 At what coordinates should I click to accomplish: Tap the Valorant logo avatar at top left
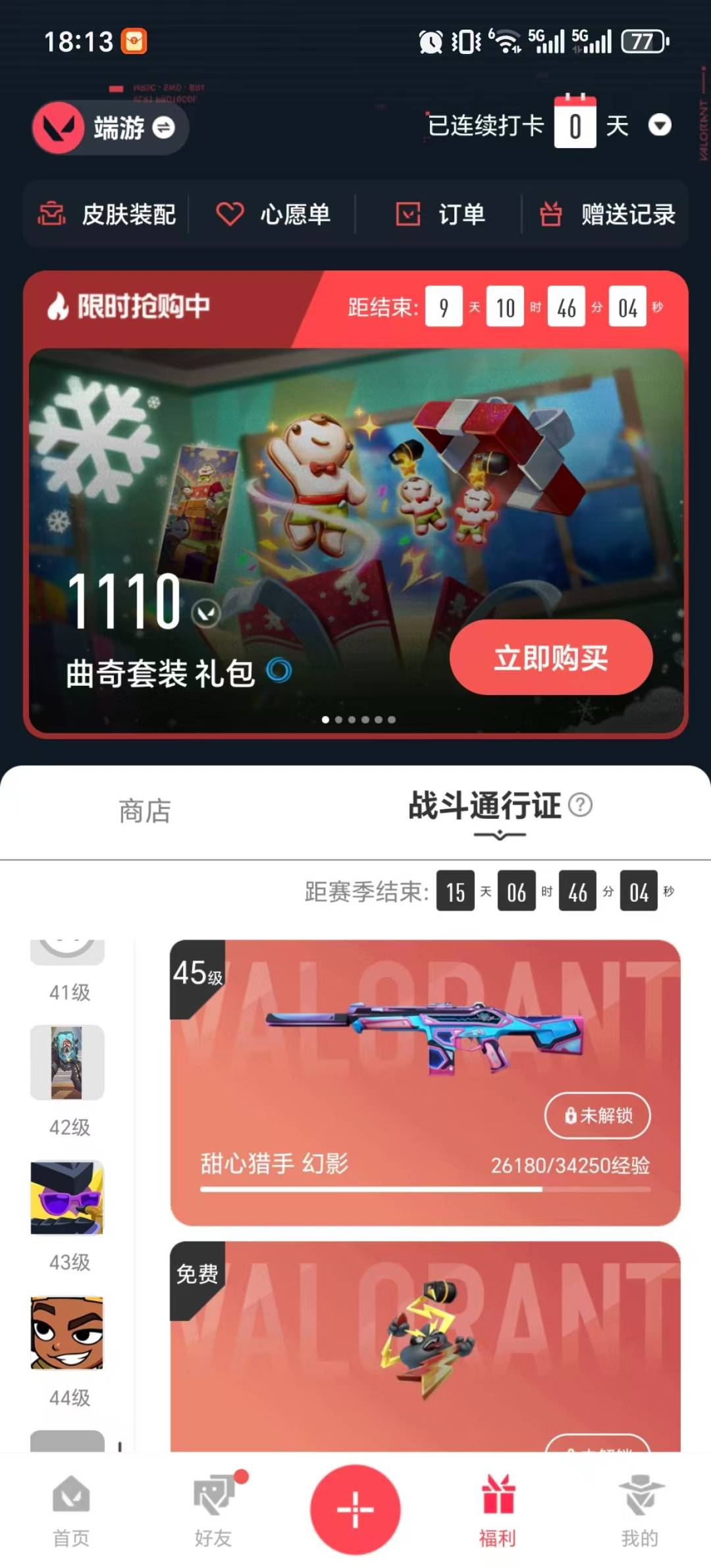58,128
